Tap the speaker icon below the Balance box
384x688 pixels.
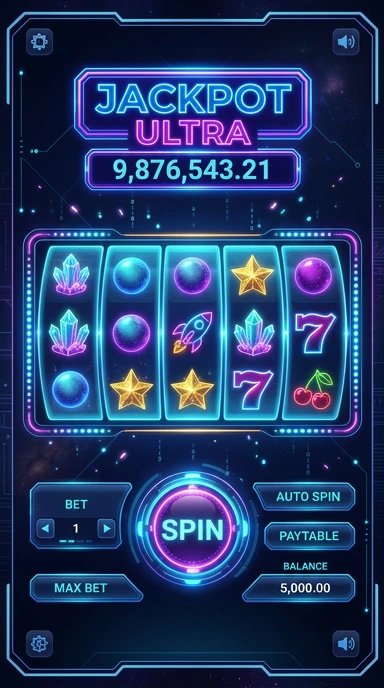coord(346,644)
